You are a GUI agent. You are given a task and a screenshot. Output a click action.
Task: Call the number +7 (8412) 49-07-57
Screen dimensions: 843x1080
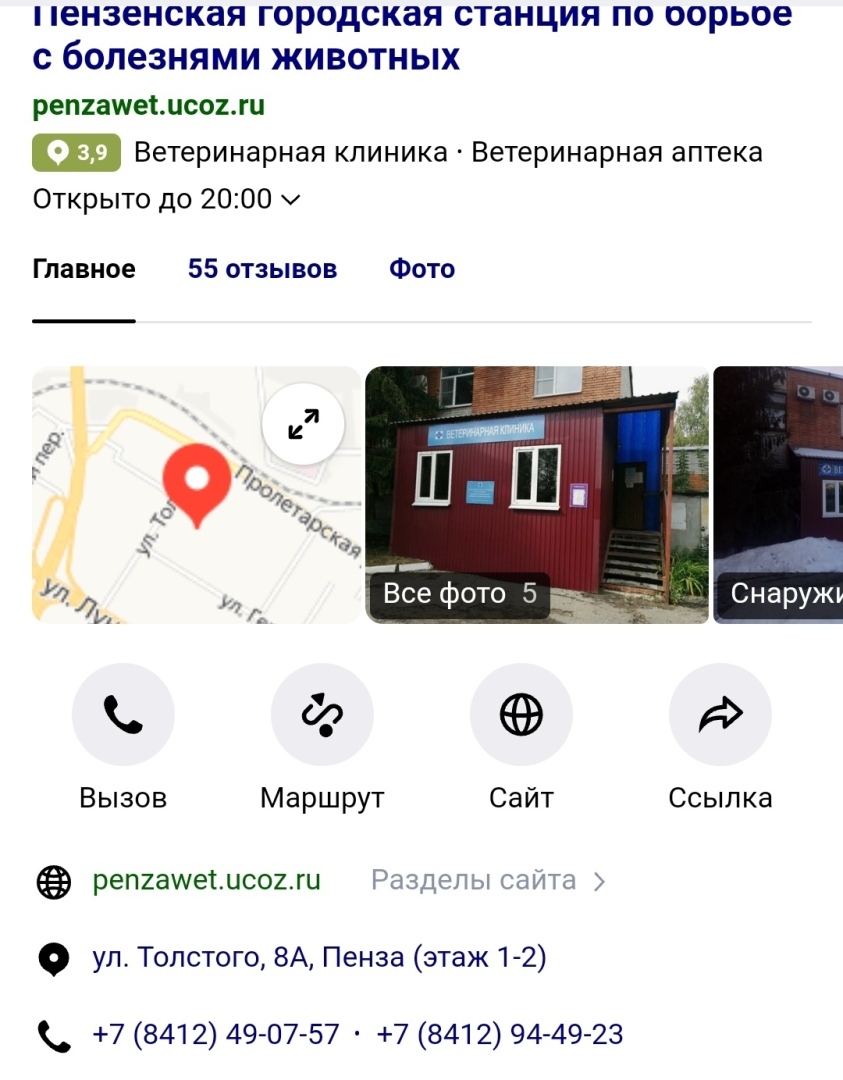coord(216,1034)
